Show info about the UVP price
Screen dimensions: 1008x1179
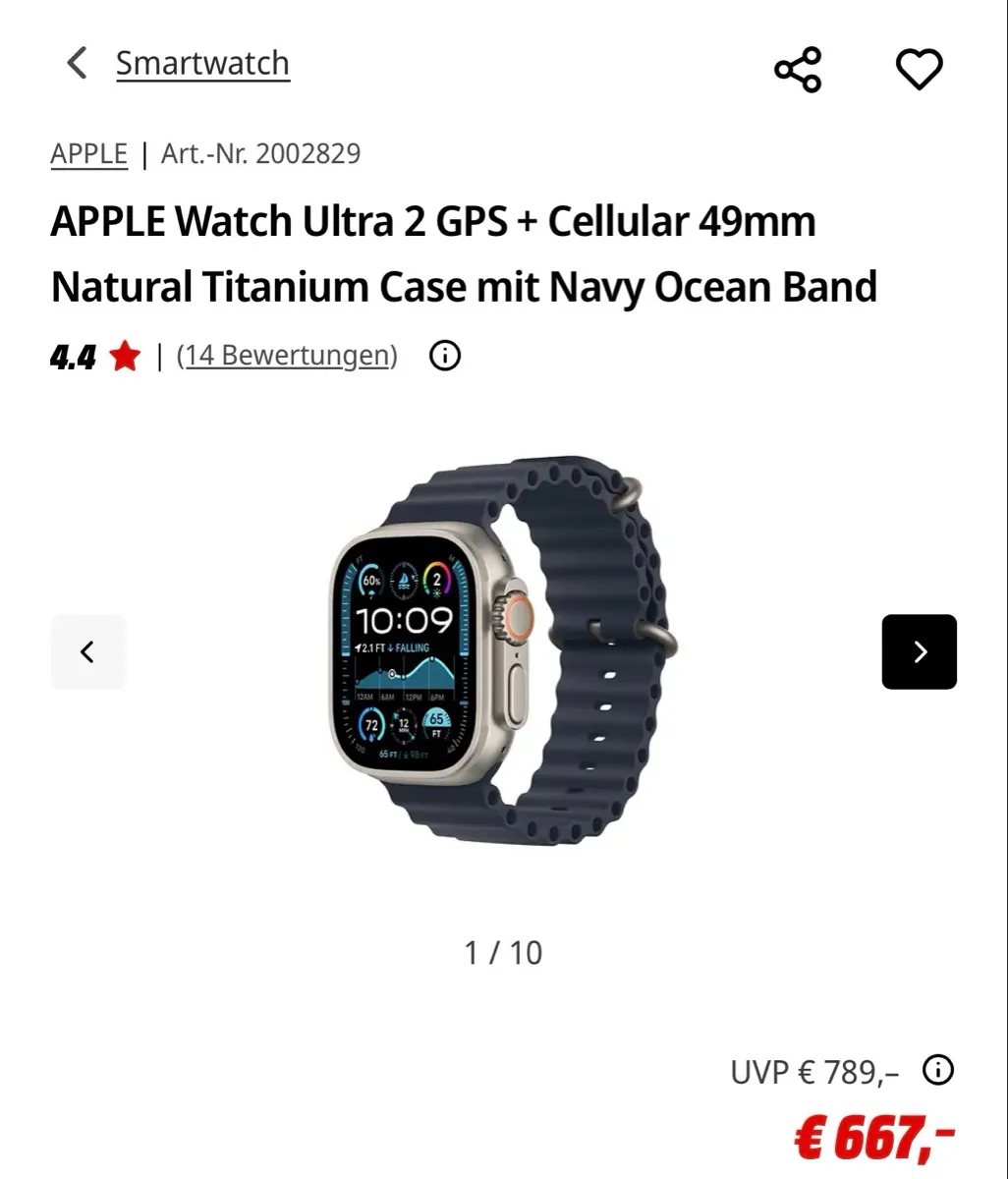[x=938, y=1069]
